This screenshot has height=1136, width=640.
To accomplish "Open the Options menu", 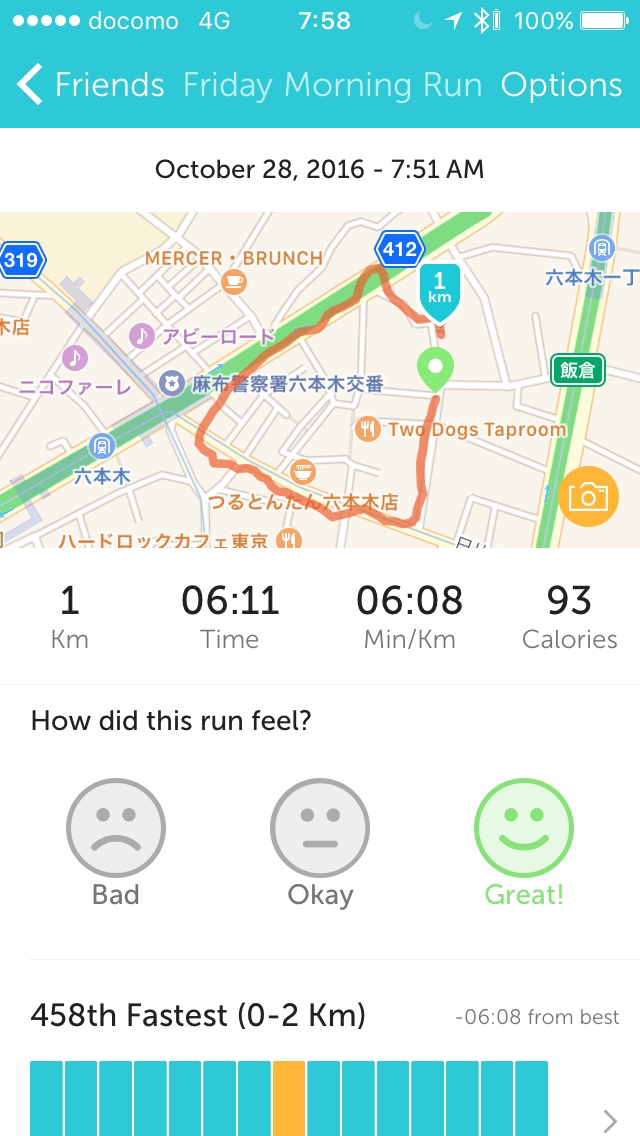I will tap(561, 86).
